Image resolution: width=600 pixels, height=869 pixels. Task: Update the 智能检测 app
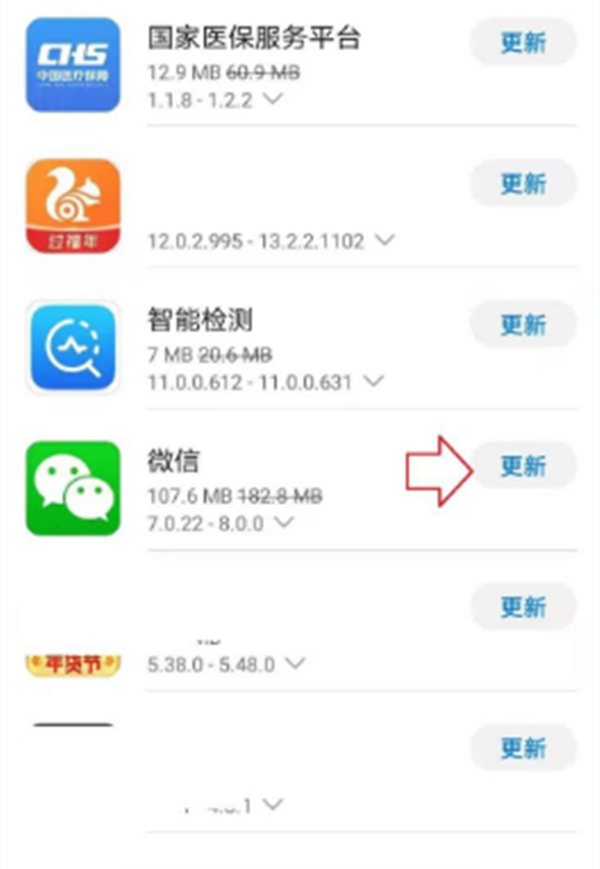523,324
